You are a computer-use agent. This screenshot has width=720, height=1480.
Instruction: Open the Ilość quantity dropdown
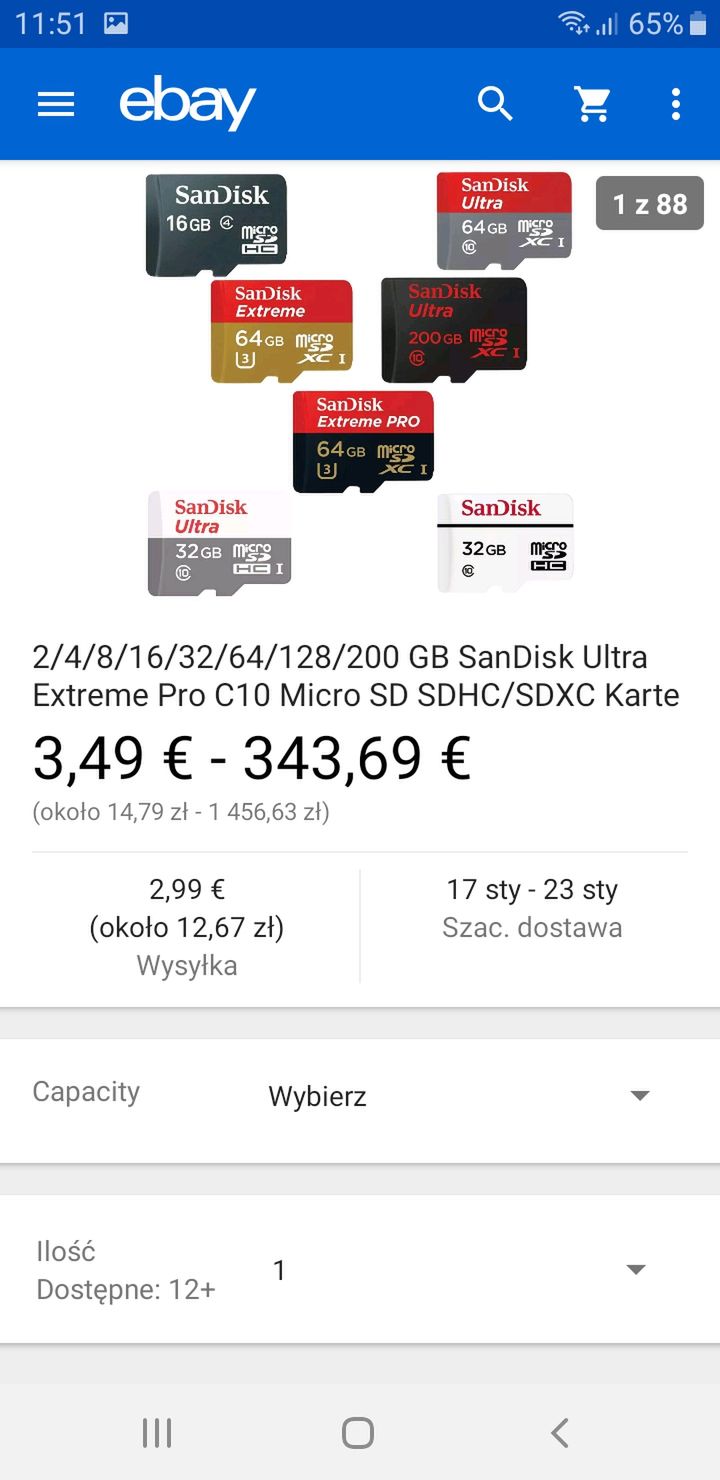360,1270
